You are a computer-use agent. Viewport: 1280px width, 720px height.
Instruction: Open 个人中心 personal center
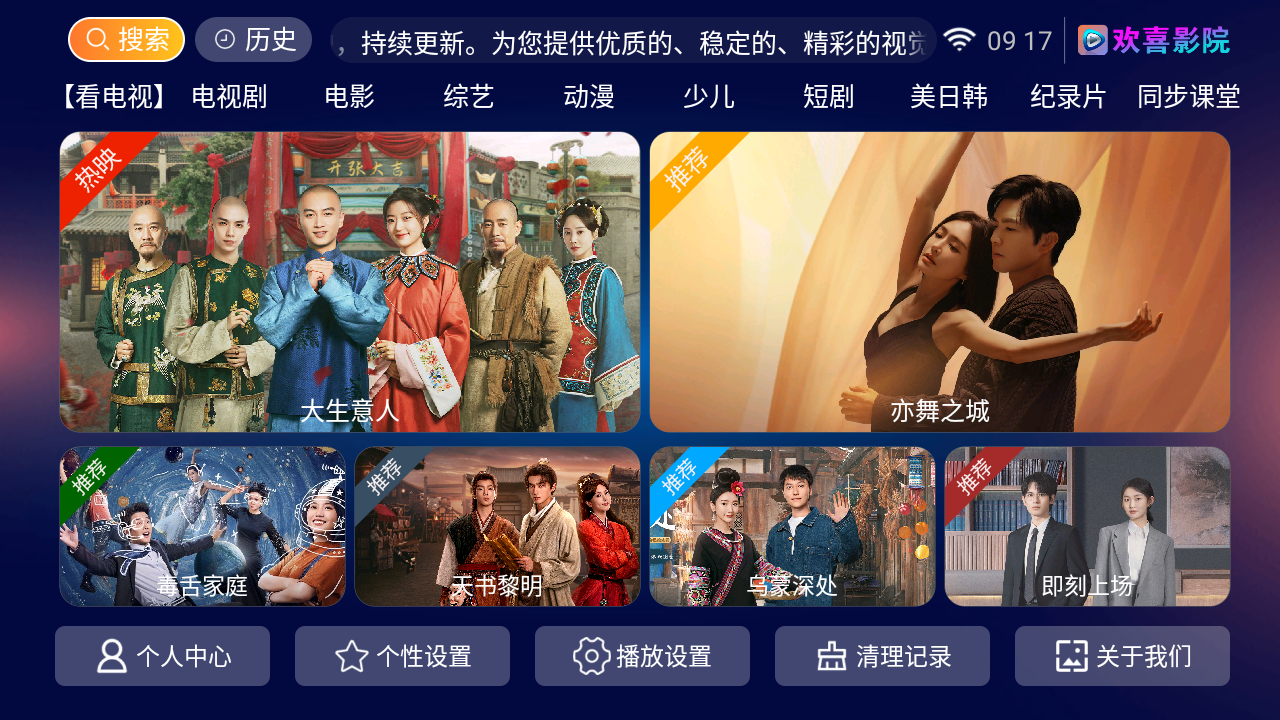pyautogui.click(x=162, y=656)
